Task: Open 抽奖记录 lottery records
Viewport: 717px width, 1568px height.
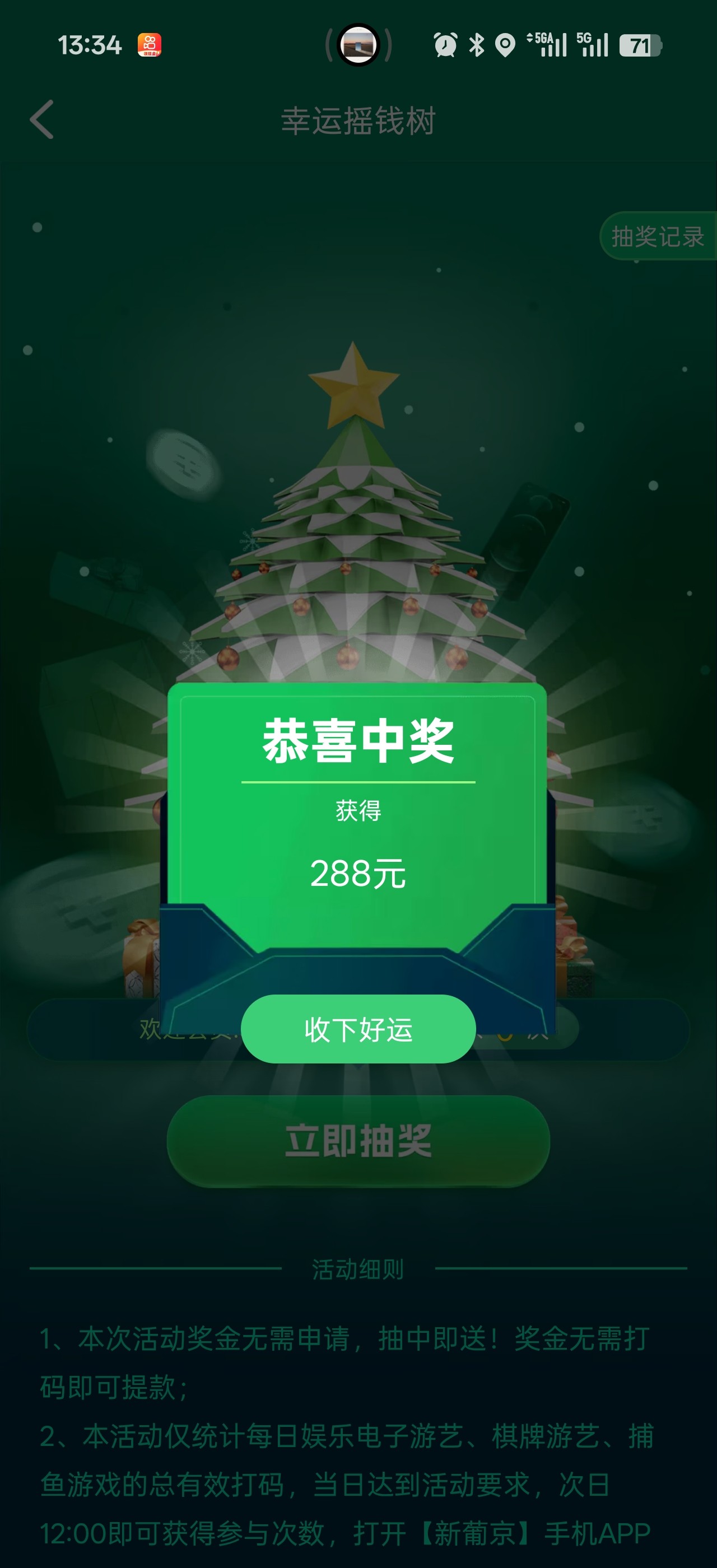Action: [x=658, y=236]
